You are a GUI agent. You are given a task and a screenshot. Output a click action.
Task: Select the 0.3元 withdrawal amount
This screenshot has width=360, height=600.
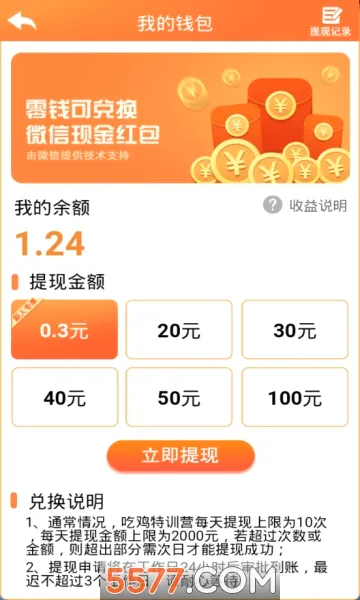(64, 329)
